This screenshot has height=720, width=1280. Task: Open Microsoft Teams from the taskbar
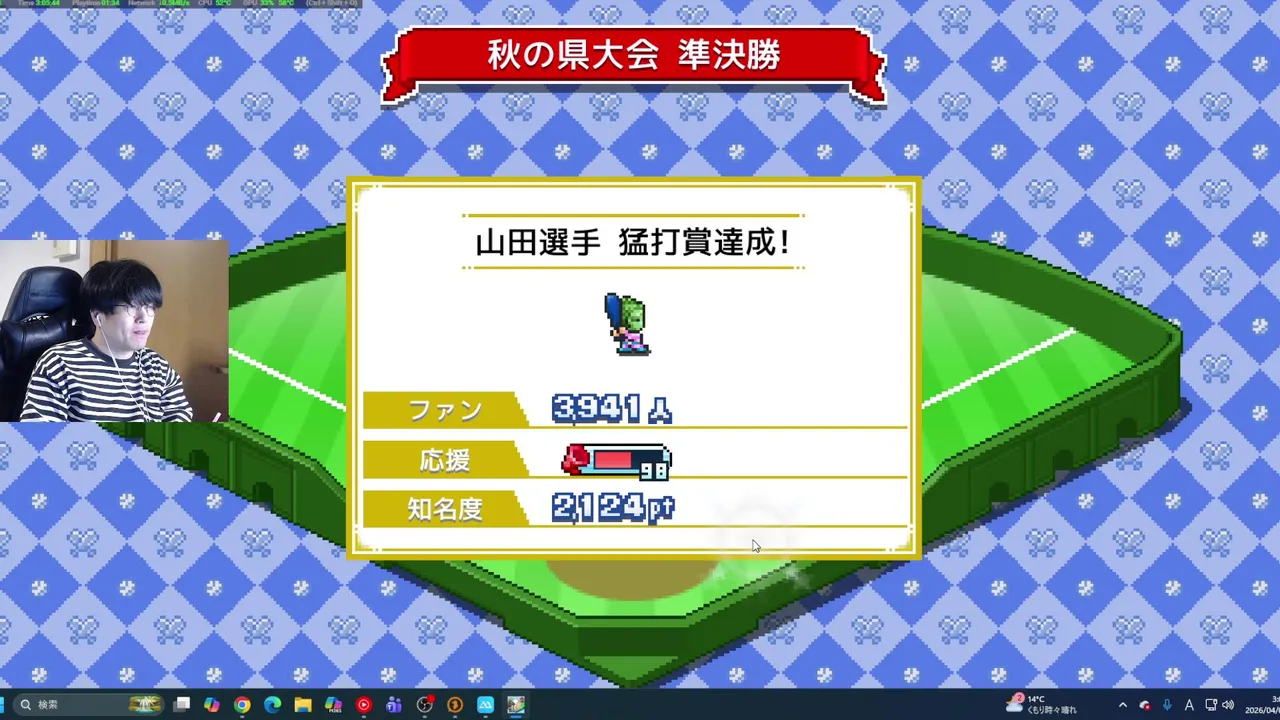pyautogui.click(x=394, y=705)
